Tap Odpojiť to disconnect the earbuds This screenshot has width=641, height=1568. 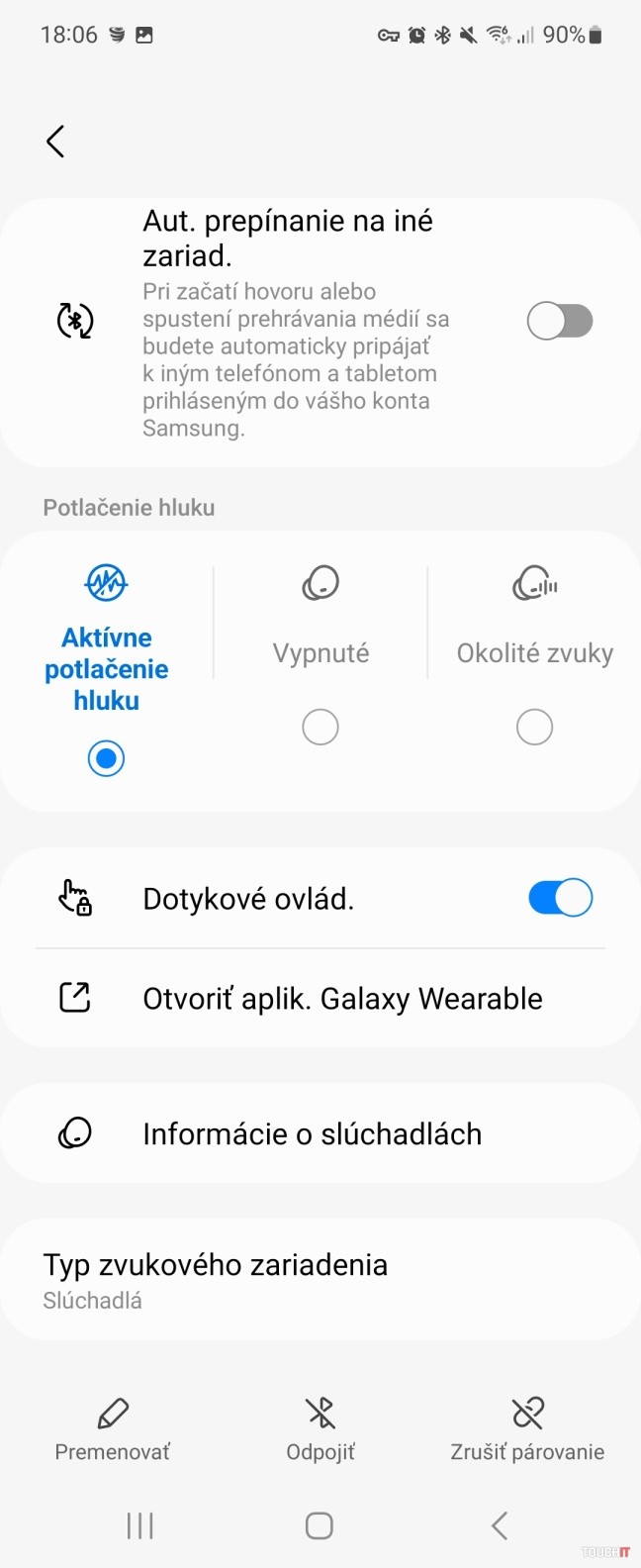320,1428
